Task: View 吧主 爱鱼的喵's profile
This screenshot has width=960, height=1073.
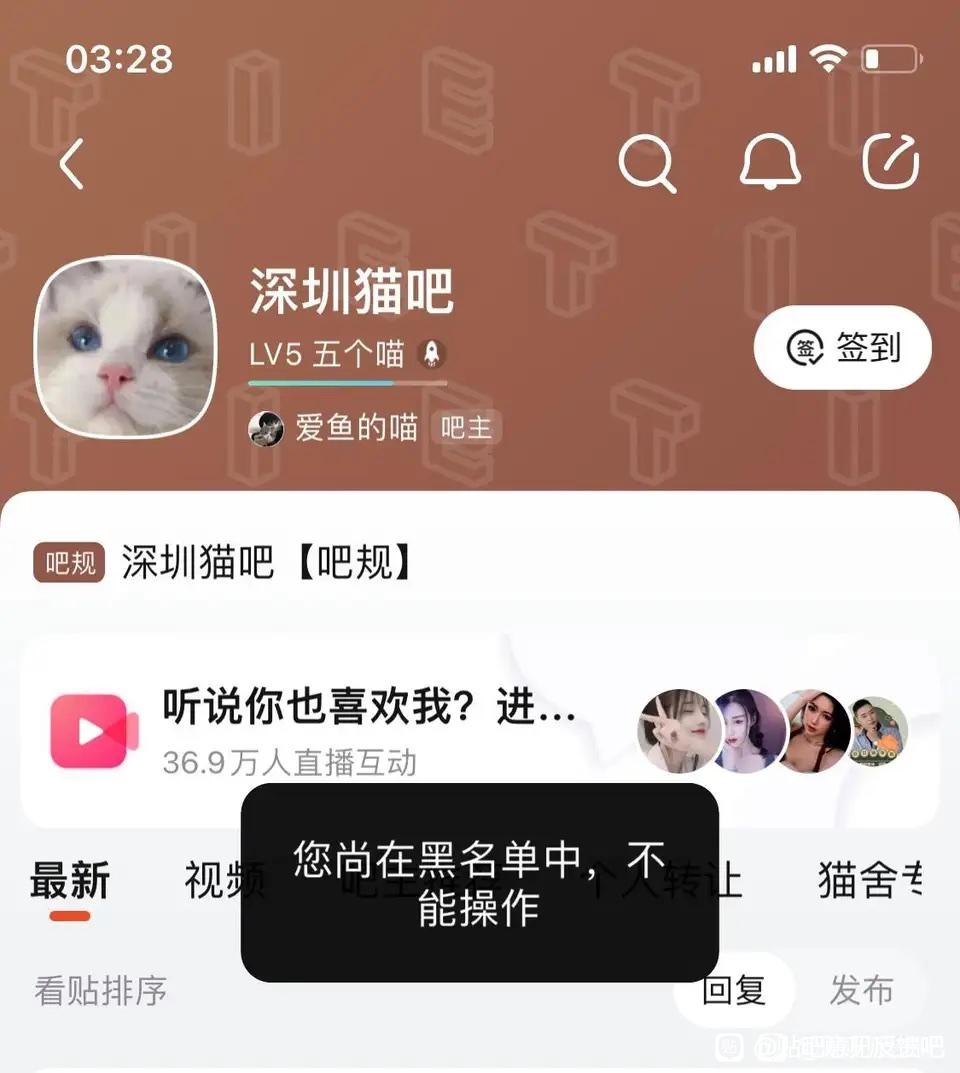Action: [x=355, y=429]
